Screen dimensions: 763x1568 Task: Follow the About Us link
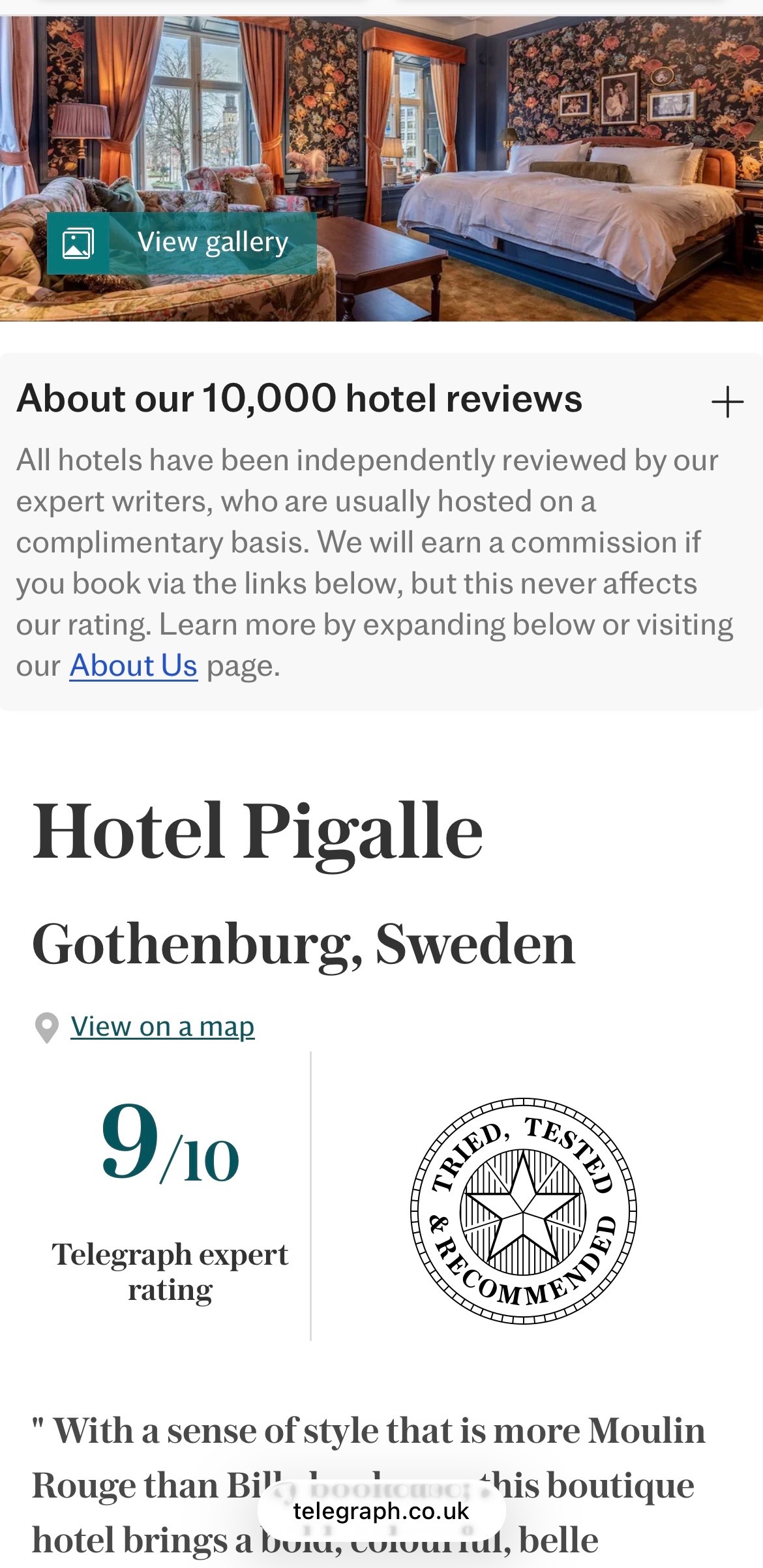(x=133, y=666)
